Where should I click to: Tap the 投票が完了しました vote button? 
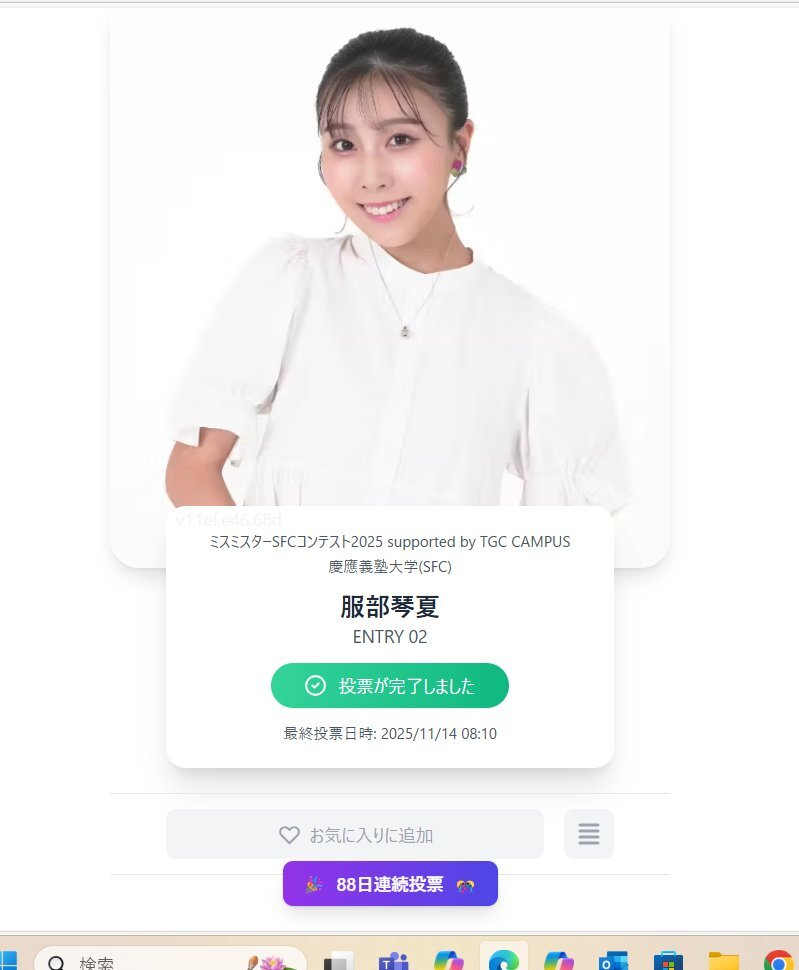[390, 686]
